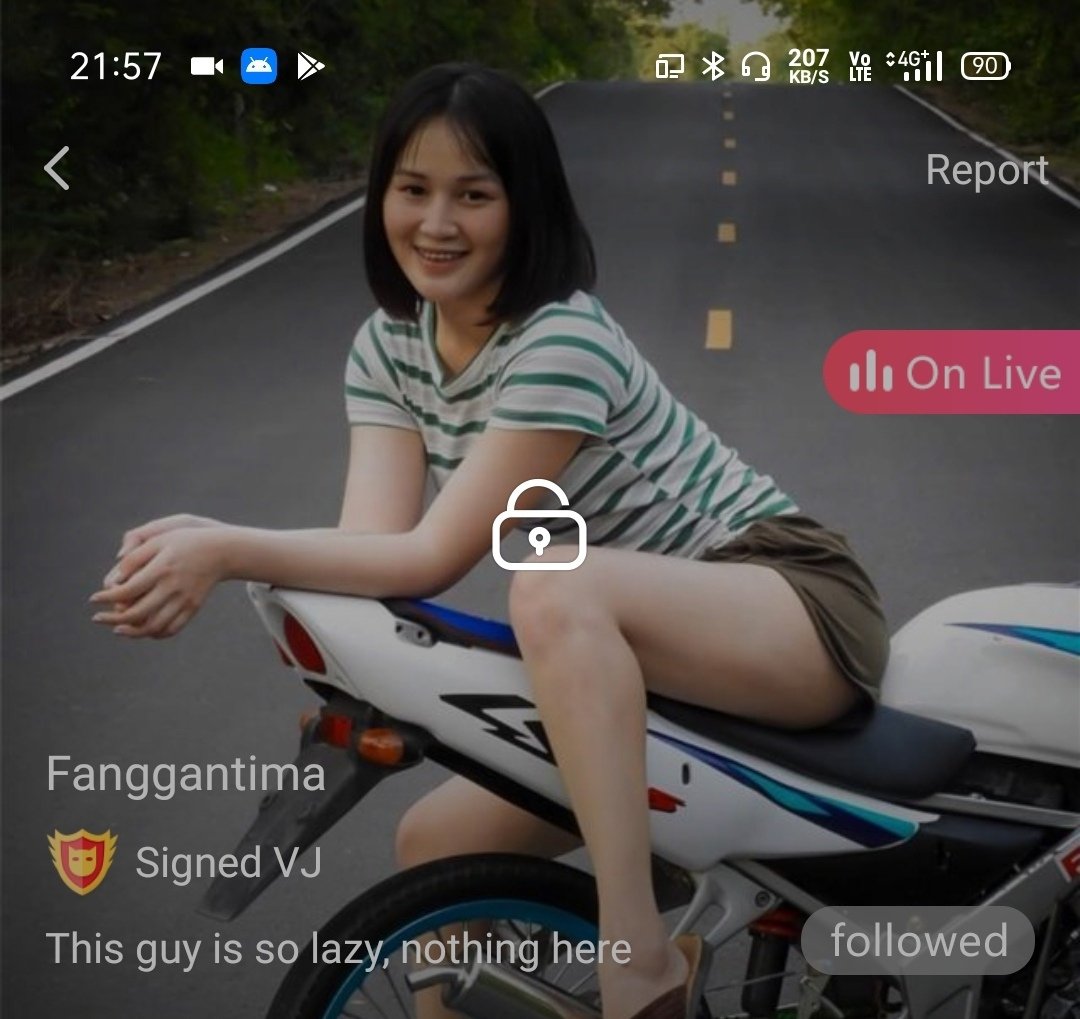Tap the lock icon on the photo
The width and height of the screenshot is (1080, 1019).
[539, 526]
